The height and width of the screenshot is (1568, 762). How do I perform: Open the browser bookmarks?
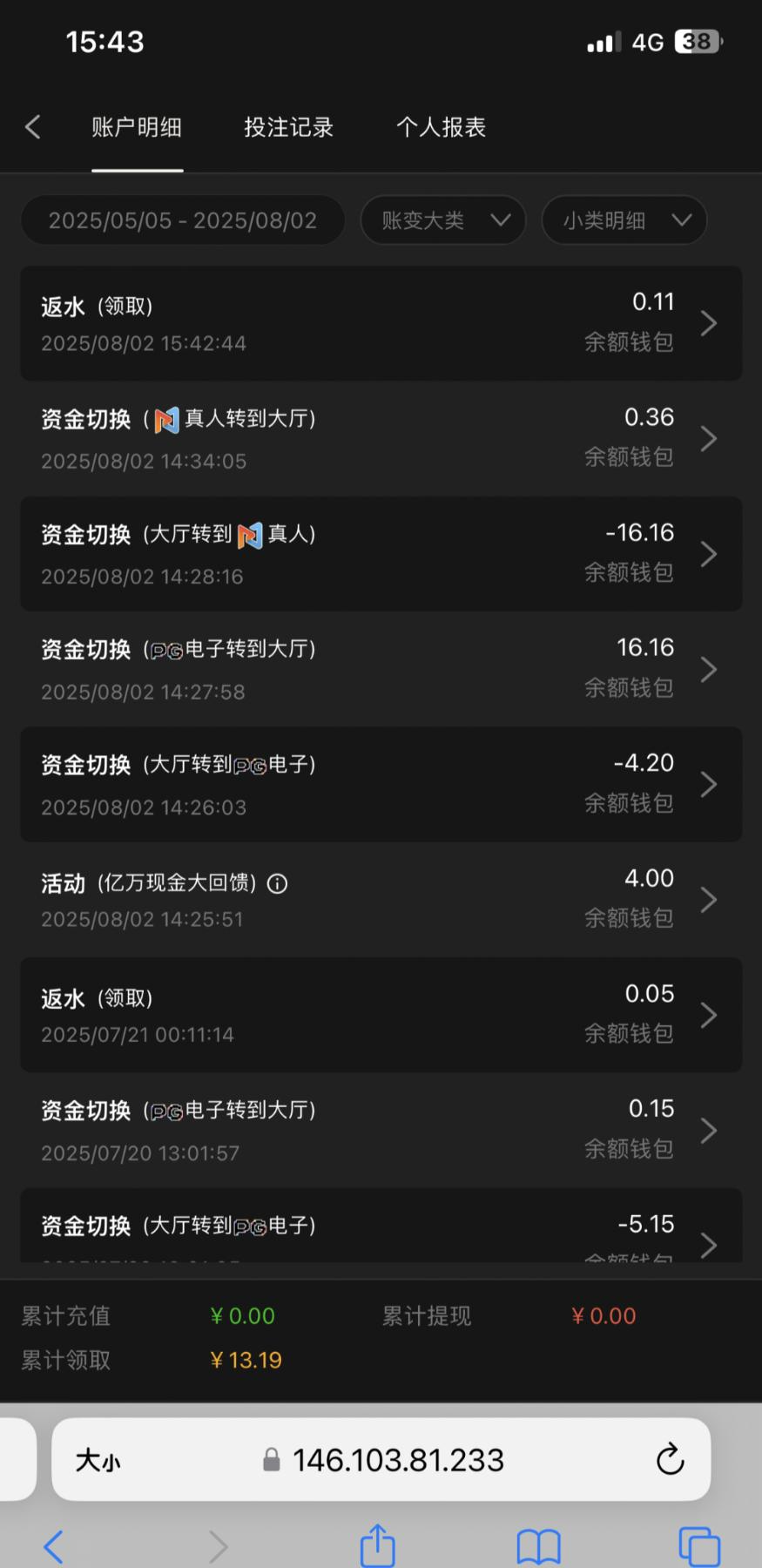(x=538, y=1546)
